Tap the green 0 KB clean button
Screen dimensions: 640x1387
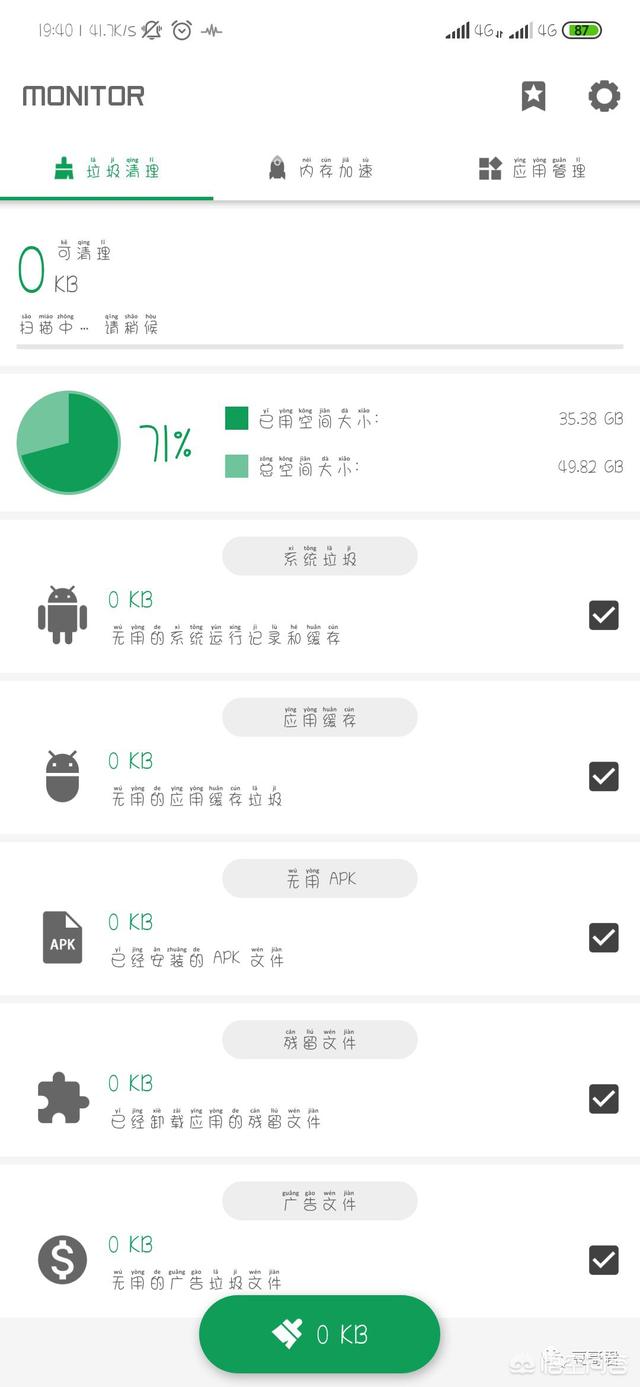click(x=320, y=1334)
